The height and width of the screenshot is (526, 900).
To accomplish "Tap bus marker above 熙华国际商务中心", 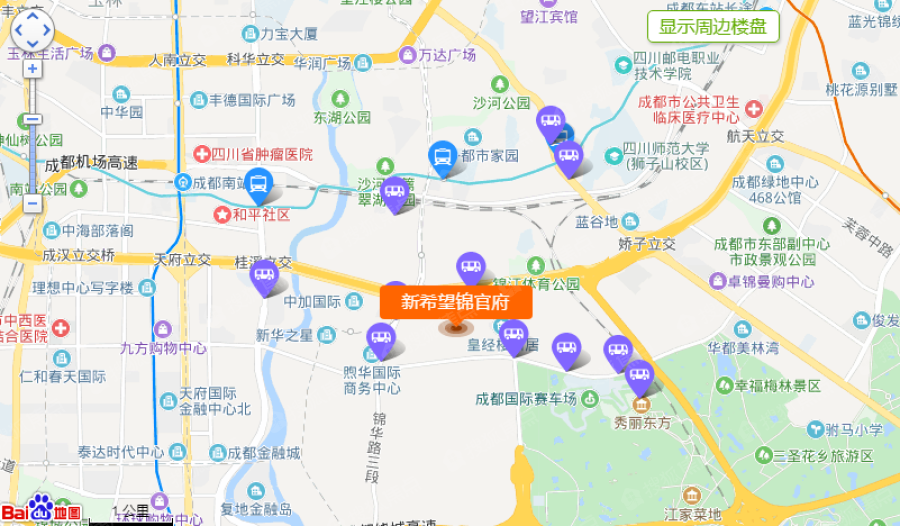I will coord(381,338).
